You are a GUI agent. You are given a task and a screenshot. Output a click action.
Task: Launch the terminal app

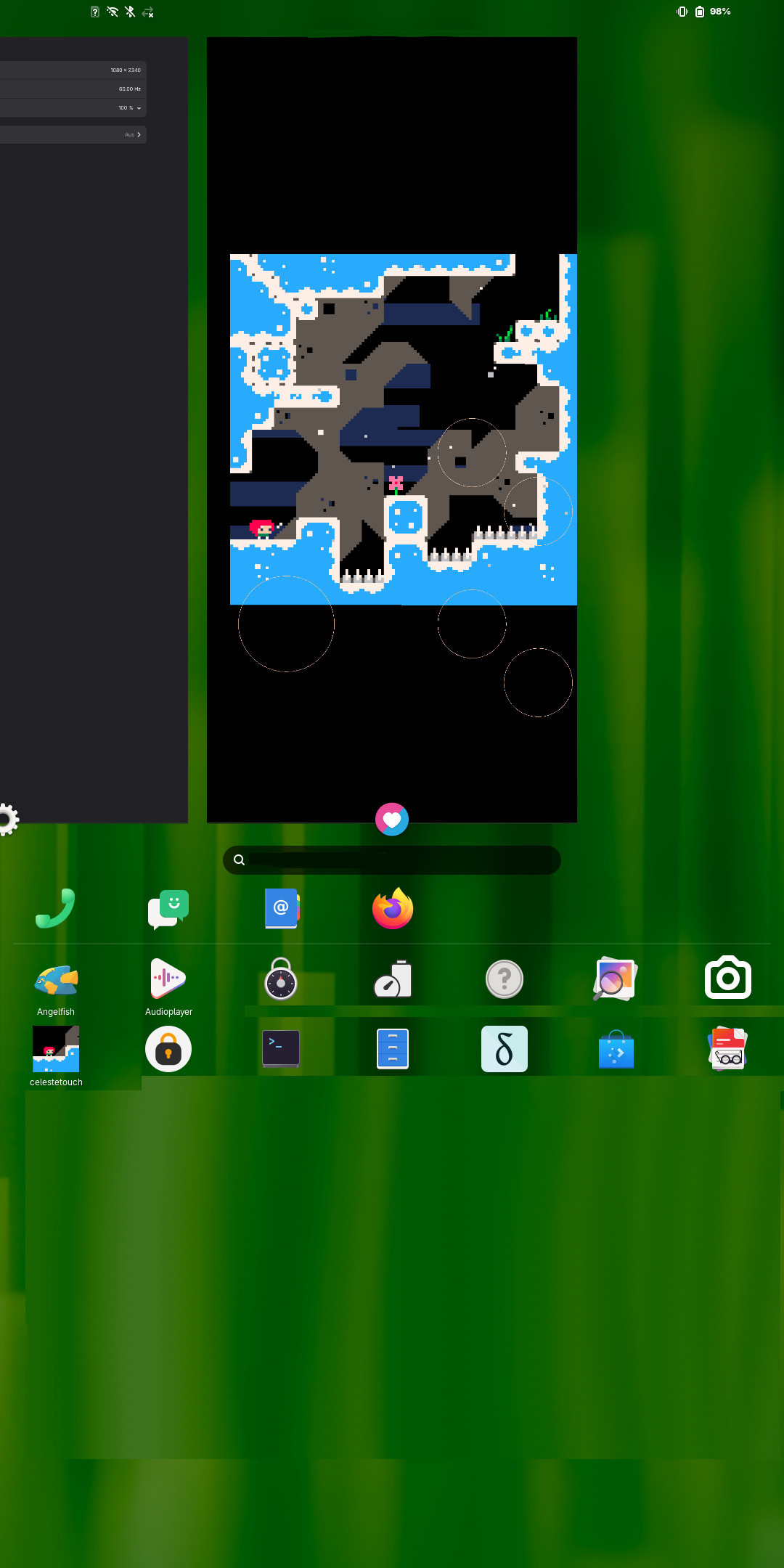click(x=281, y=1050)
